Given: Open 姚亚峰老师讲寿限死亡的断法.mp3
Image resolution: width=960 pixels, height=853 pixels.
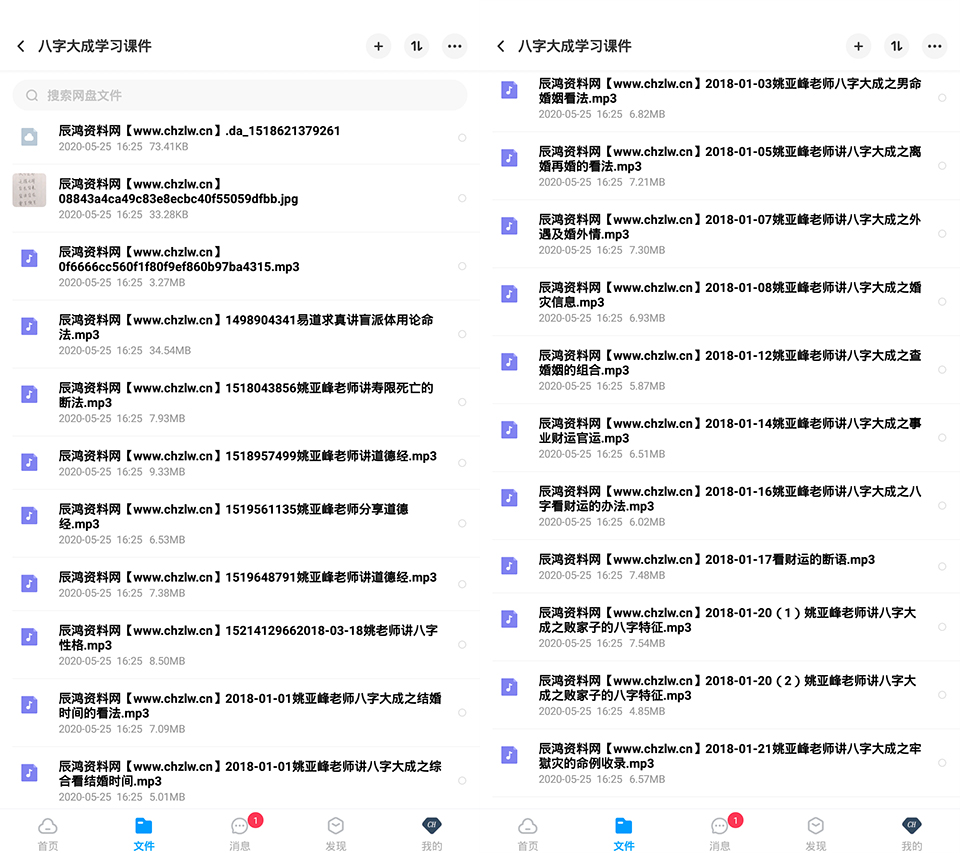Looking at the screenshot, I should [239, 402].
